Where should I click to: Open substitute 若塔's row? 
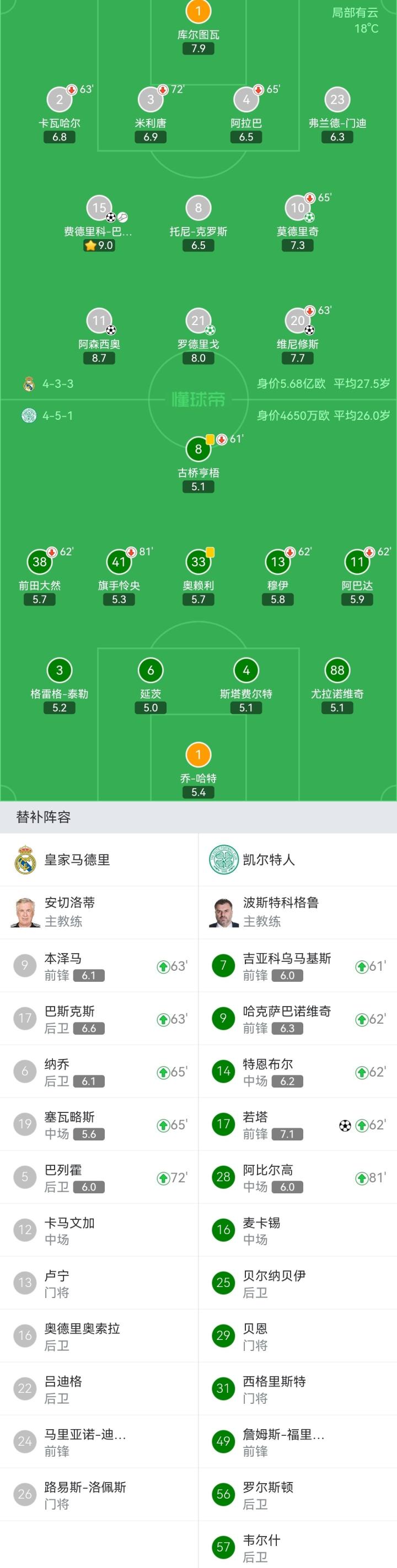tap(297, 1124)
